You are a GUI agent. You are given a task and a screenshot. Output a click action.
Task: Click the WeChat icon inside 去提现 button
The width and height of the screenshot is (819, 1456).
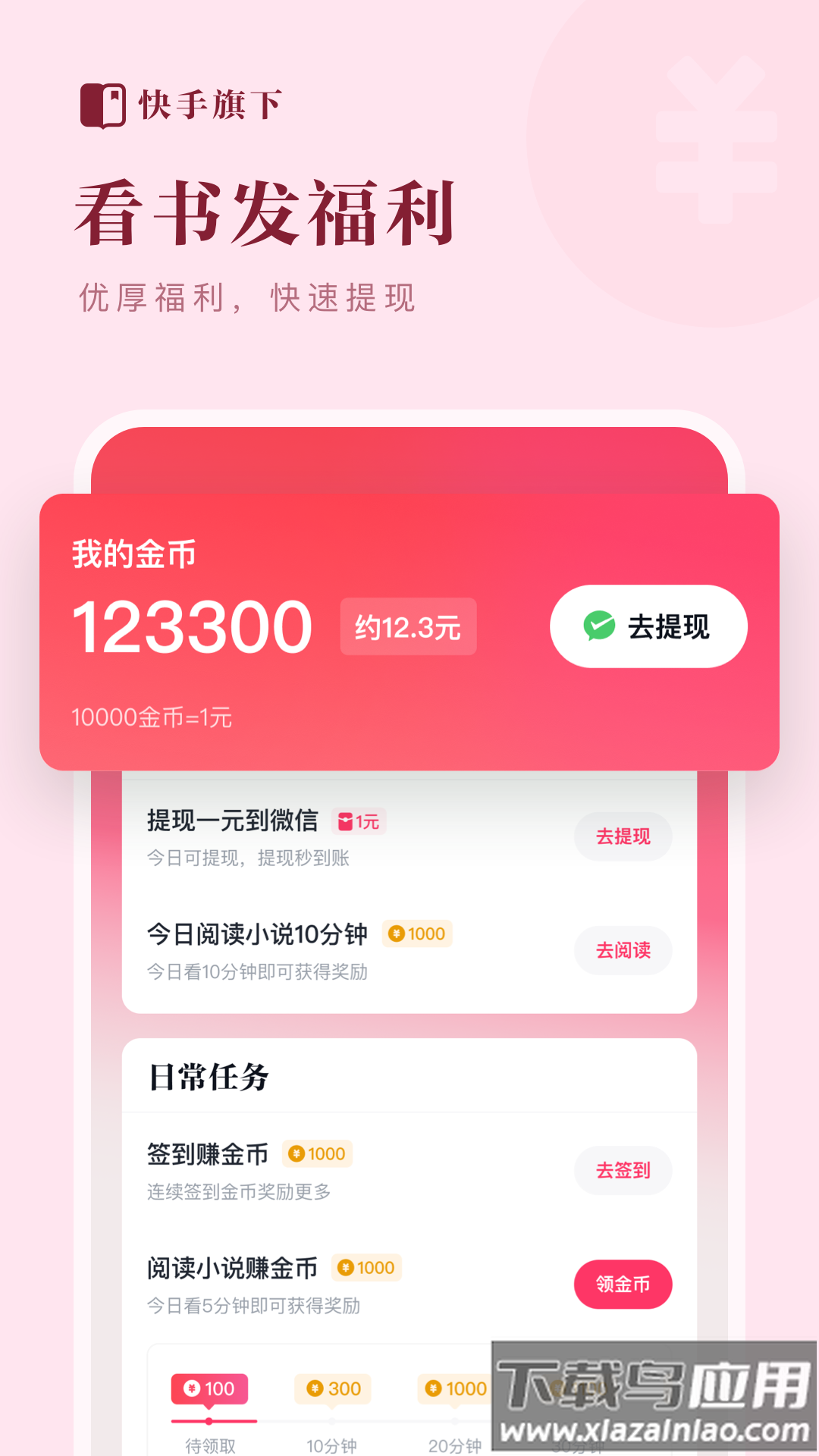tap(600, 626)
